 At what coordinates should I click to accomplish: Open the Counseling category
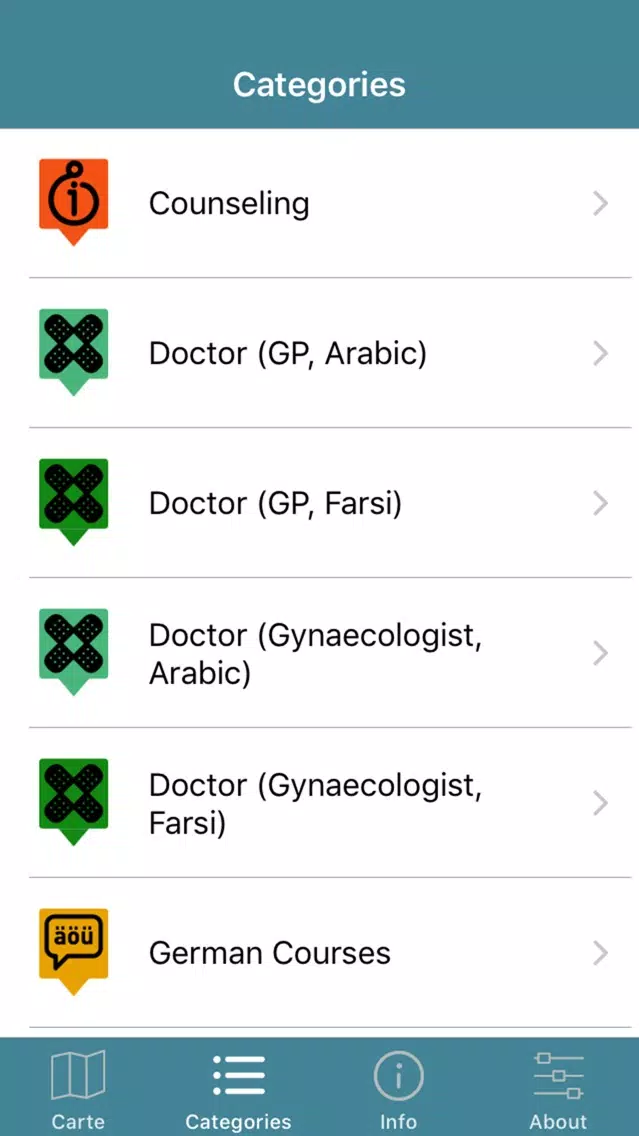pos(320,203)
